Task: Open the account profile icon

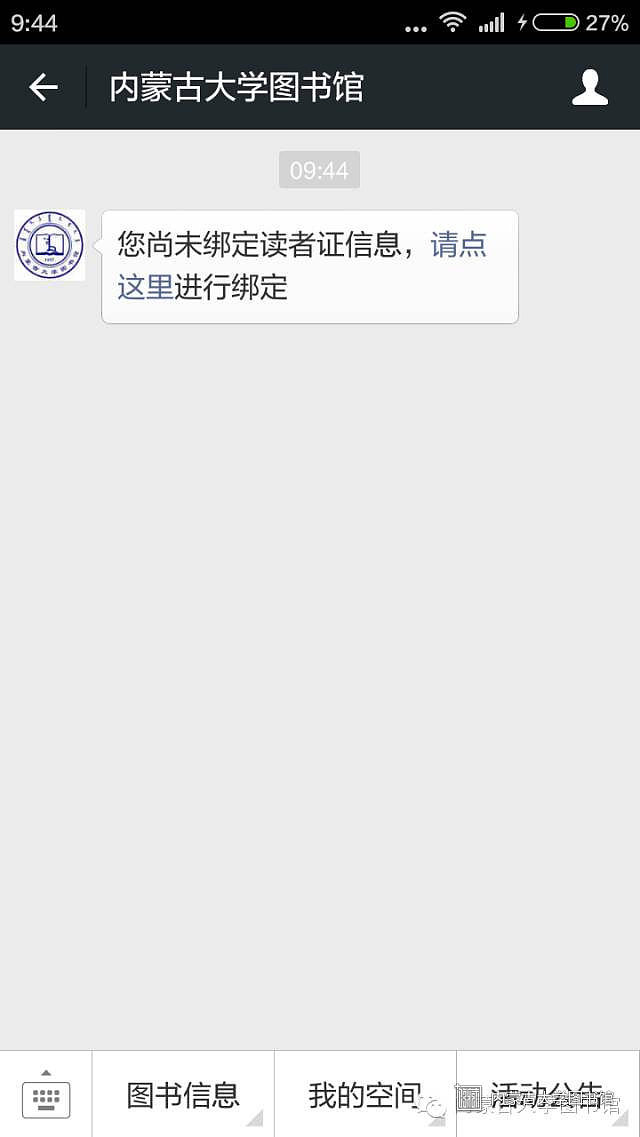Action: click(x=589, y=88)
